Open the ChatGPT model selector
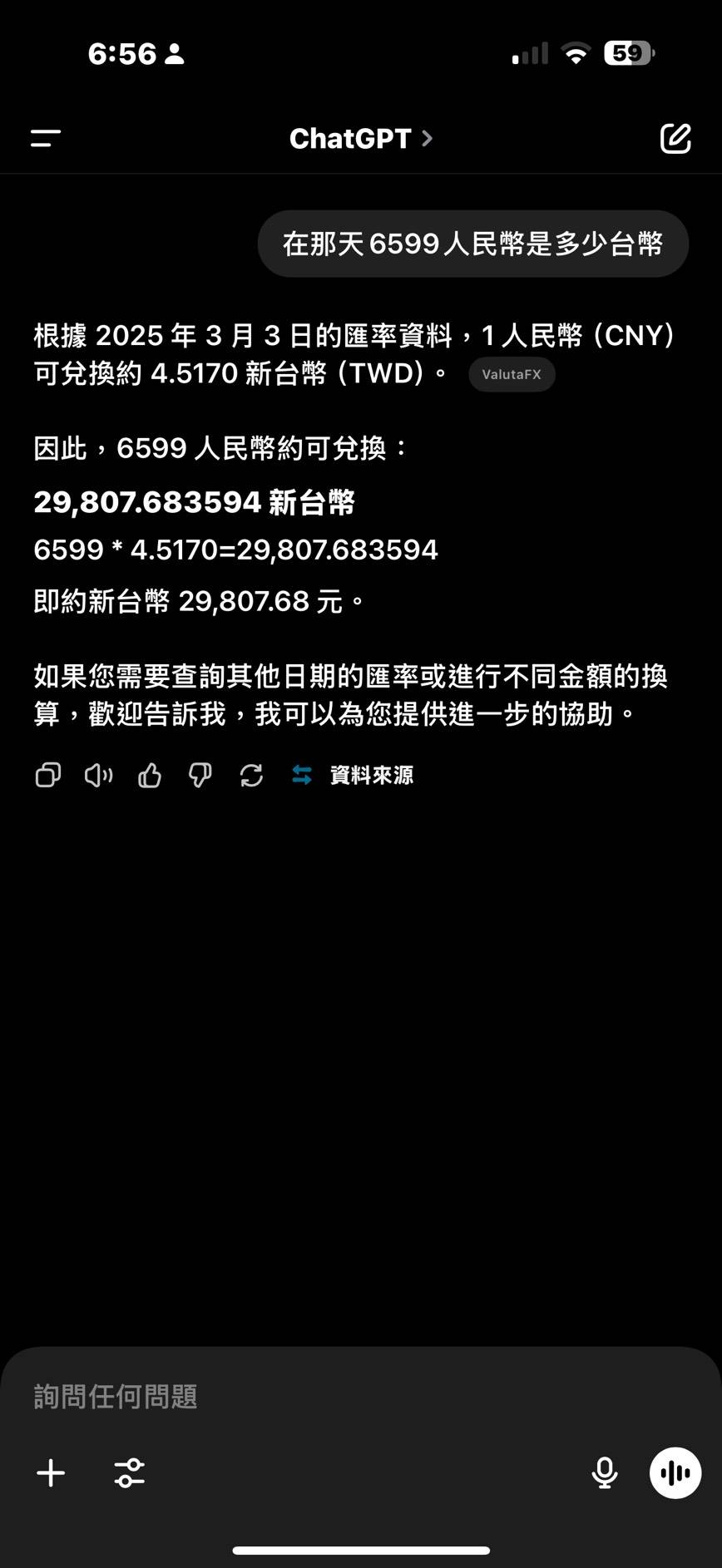This screenshot has height=1568, width=722. [360, 138]
